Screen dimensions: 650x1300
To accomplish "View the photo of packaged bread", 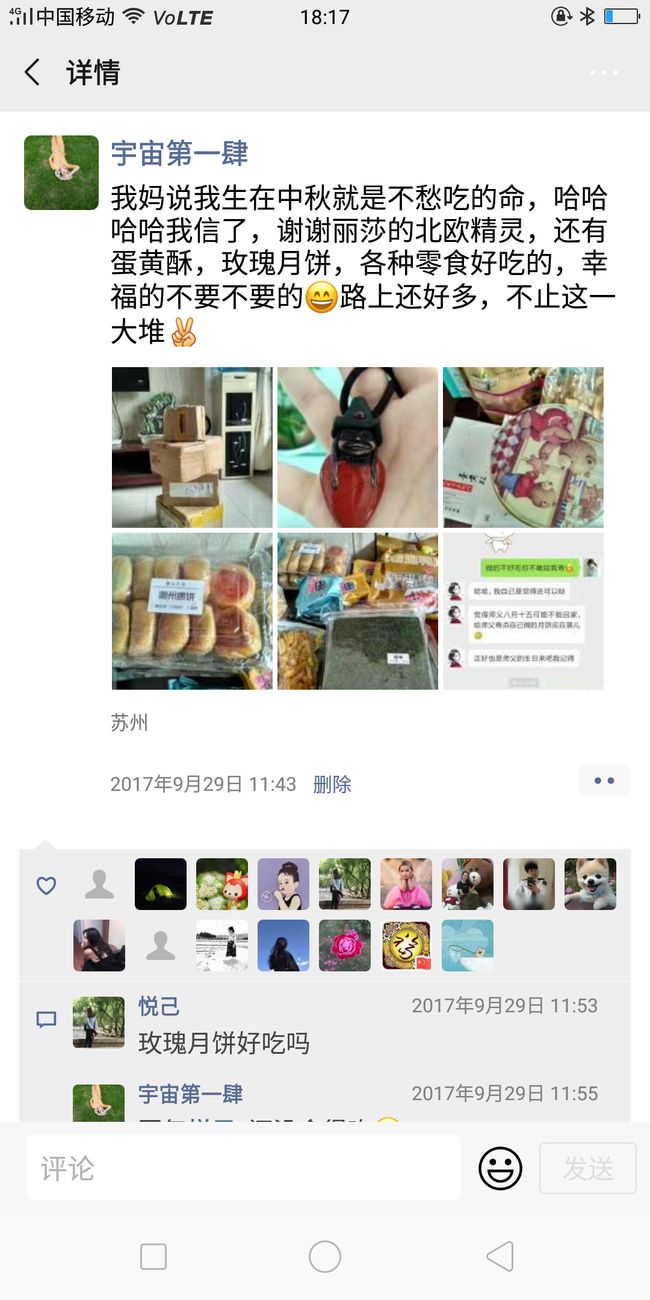I will pos(192,611).
